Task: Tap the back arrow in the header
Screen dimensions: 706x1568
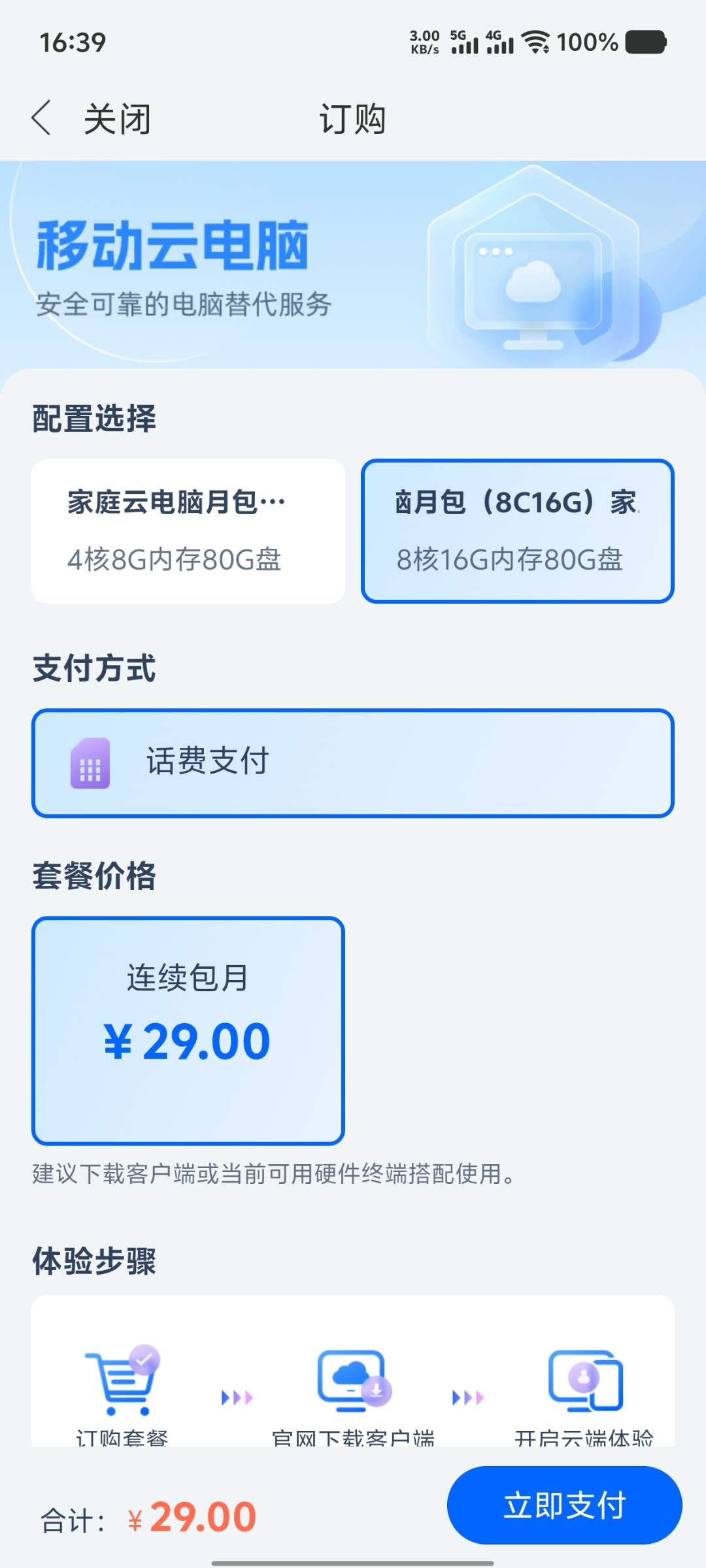Action: tap(41, 118)
